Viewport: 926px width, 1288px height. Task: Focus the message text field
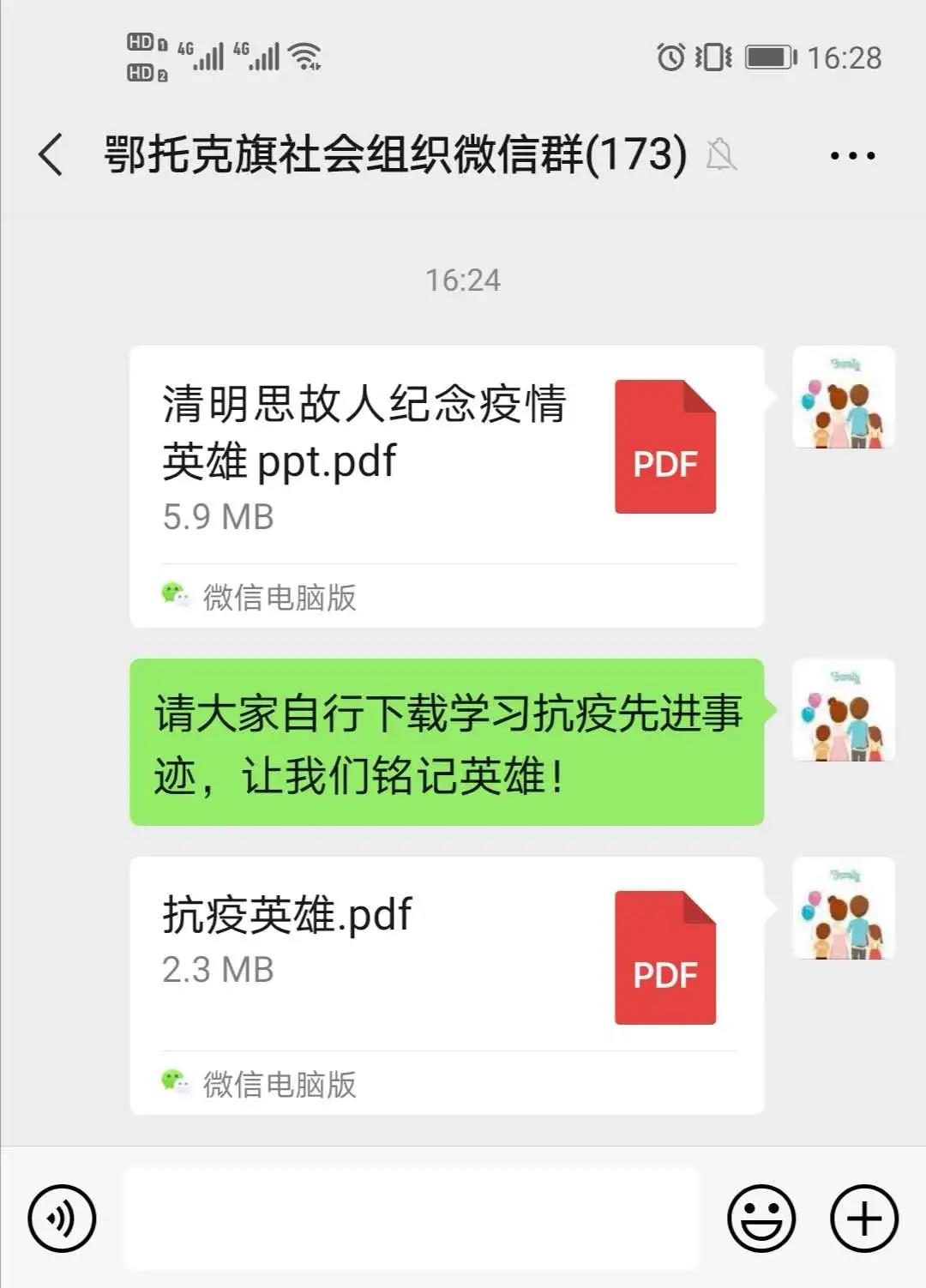(412, 1218)
